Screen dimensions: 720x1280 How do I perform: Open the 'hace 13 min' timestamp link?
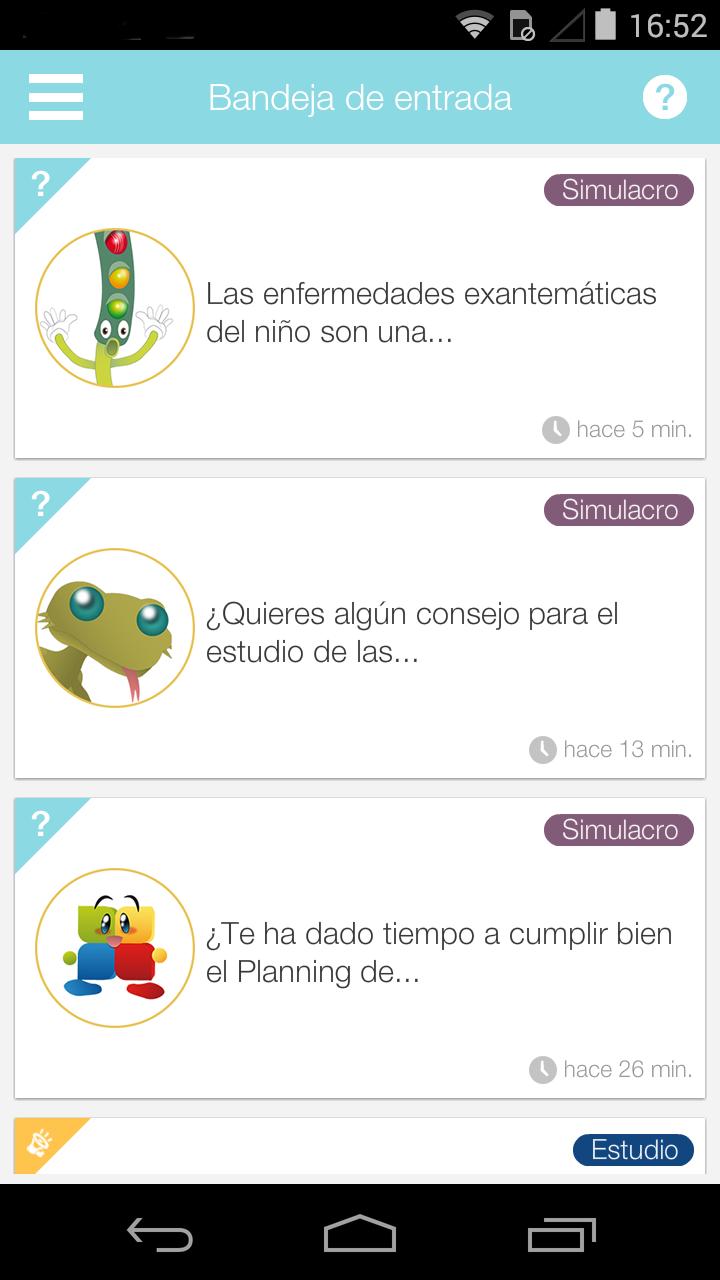[x=630, y=748]
